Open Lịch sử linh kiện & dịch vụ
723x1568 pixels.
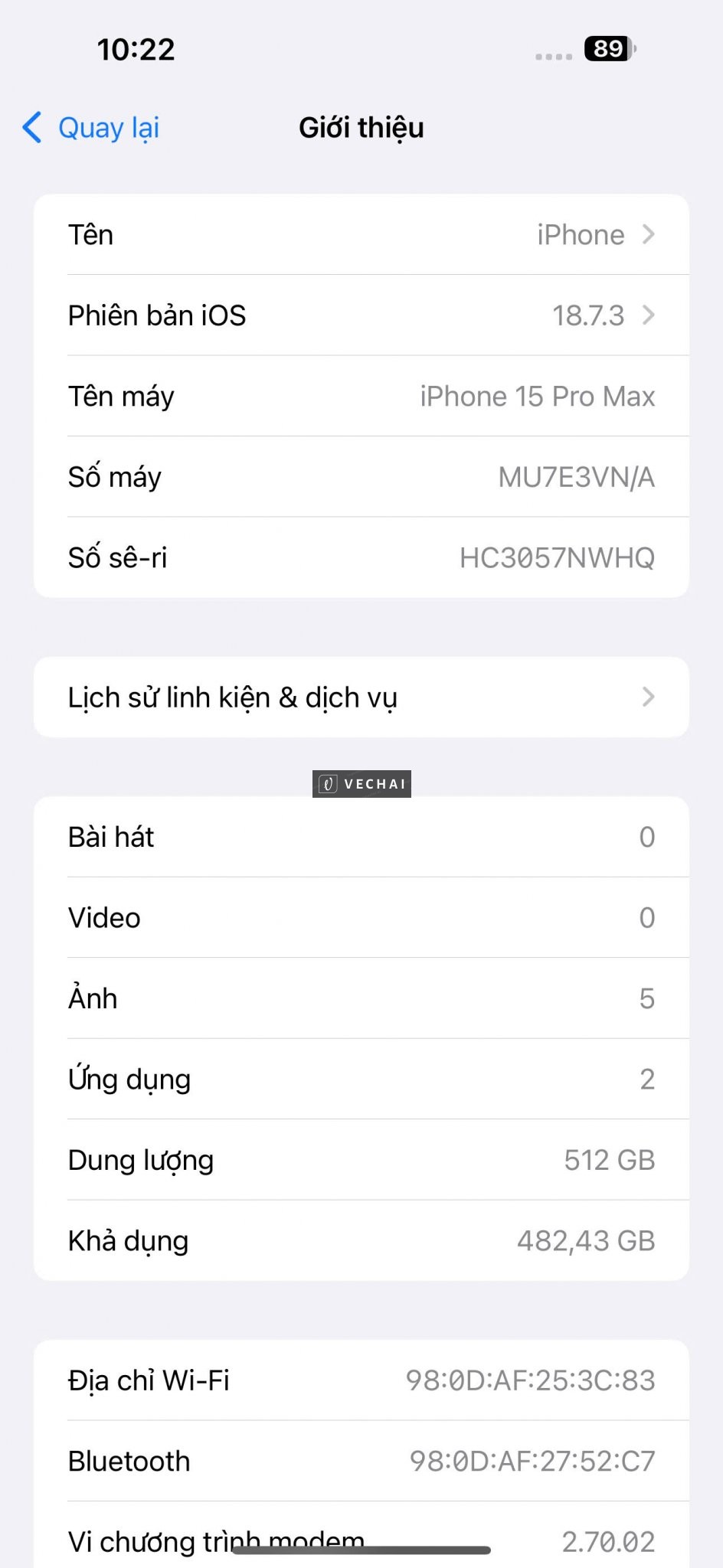[x=361, y=697]
